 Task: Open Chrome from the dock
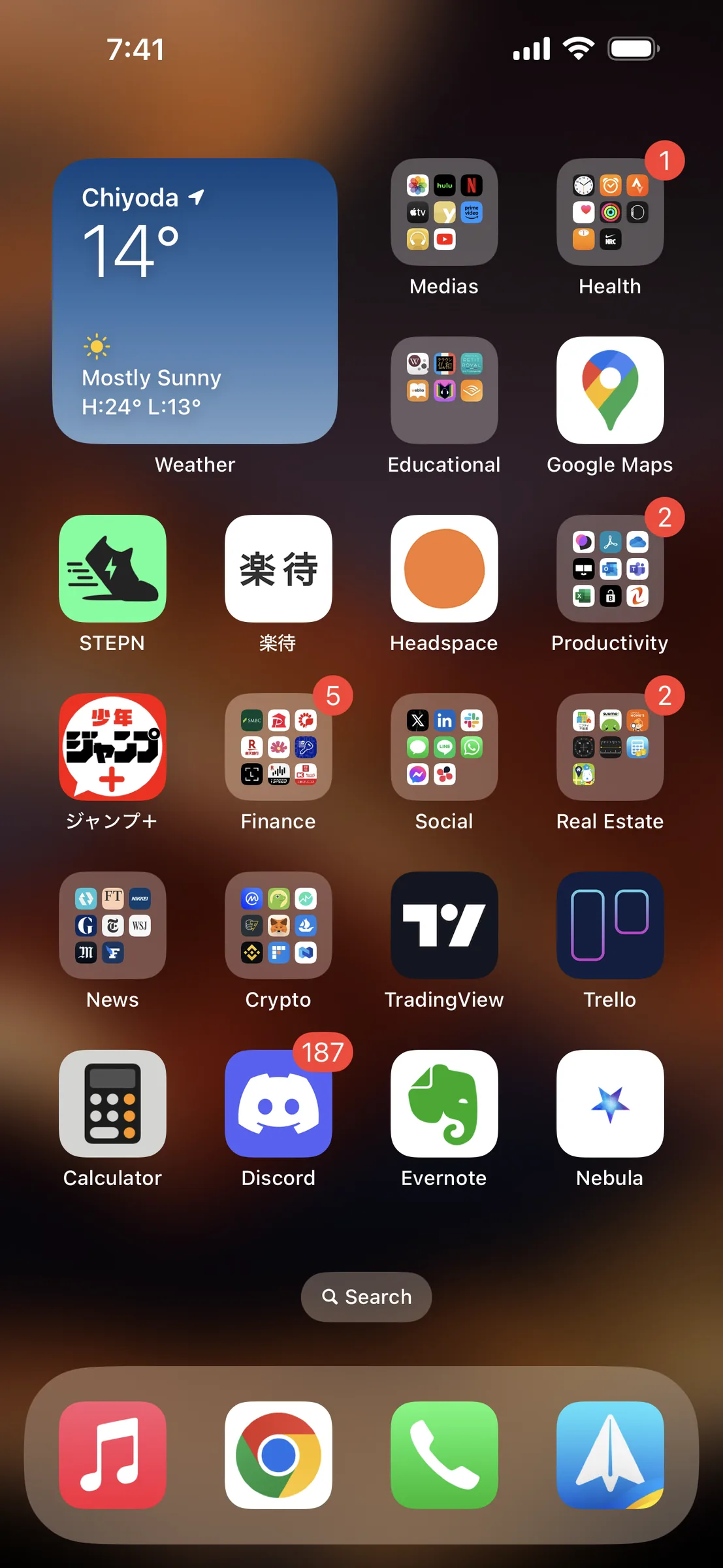278,1455
